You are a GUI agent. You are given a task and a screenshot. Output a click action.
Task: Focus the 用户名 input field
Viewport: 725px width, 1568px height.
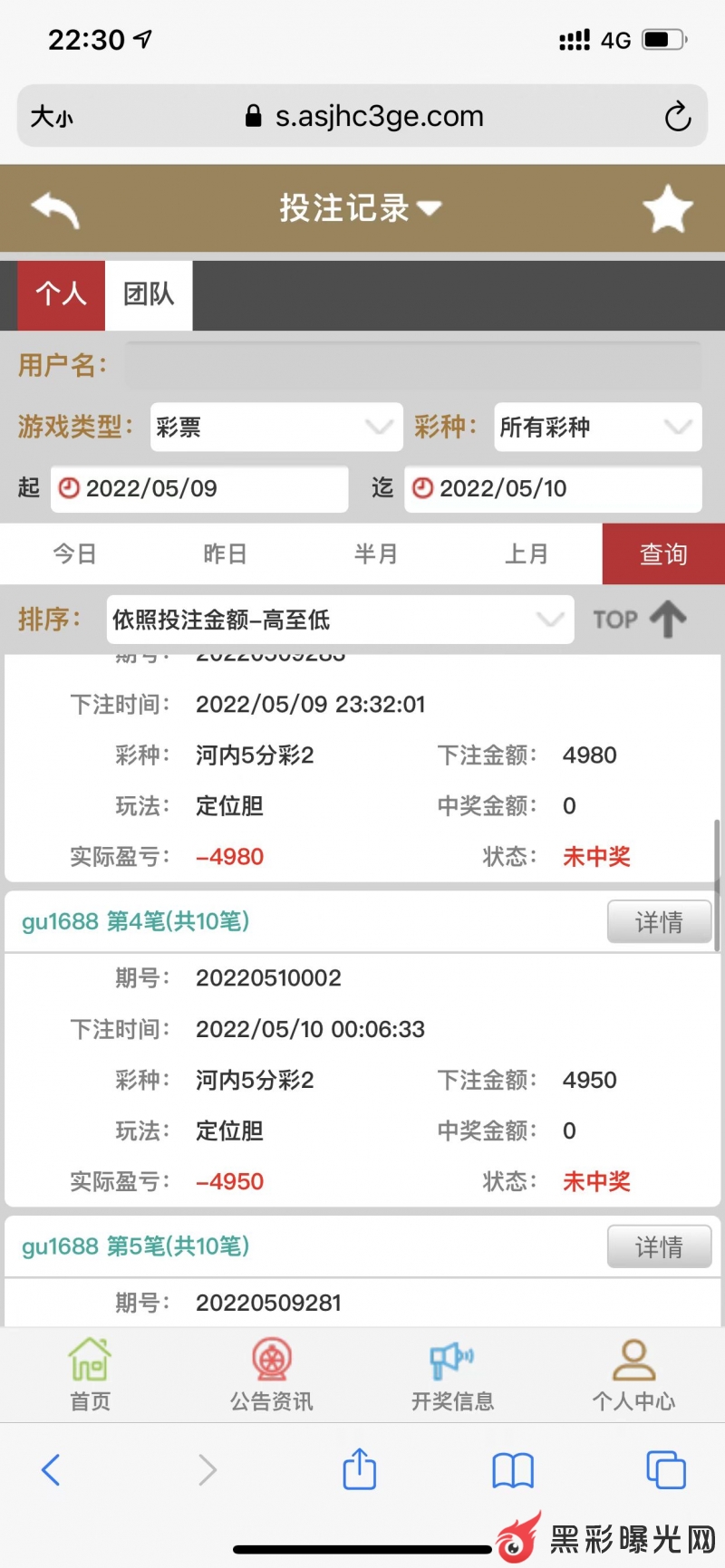pyautogui.click(x=412, y=365)
